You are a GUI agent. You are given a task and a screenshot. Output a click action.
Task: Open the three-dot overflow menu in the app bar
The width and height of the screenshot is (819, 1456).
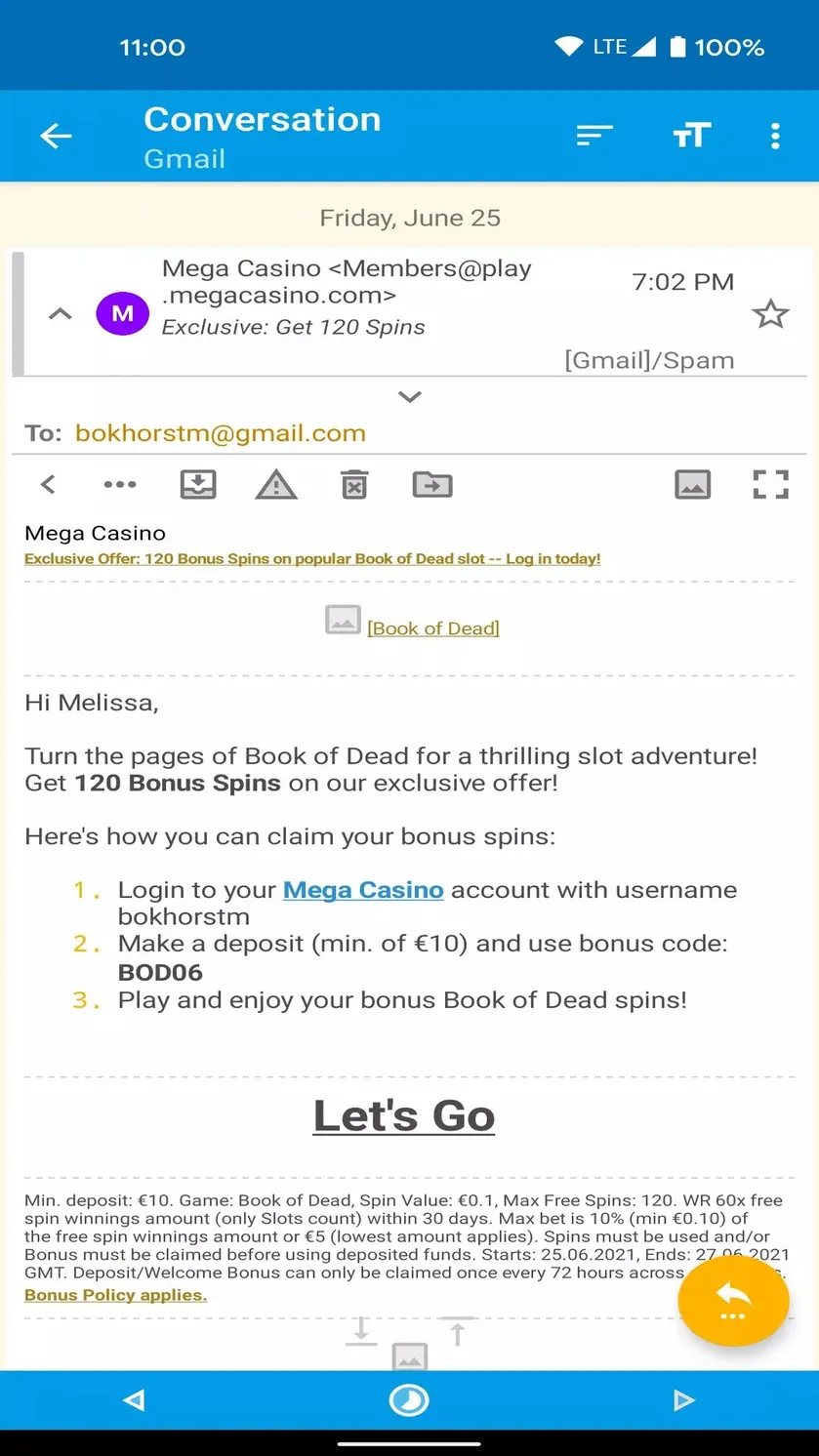pos(775,136)
